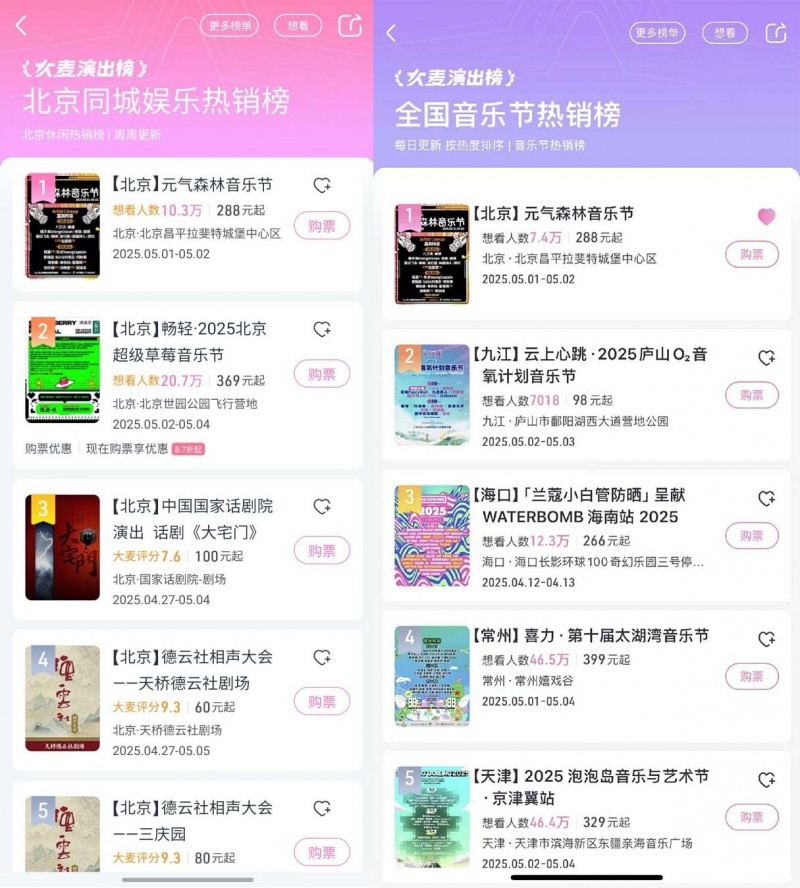Tap the back arrow on the Beijing list page
This screenshot has height=888, width=800.
click(21, 25)
